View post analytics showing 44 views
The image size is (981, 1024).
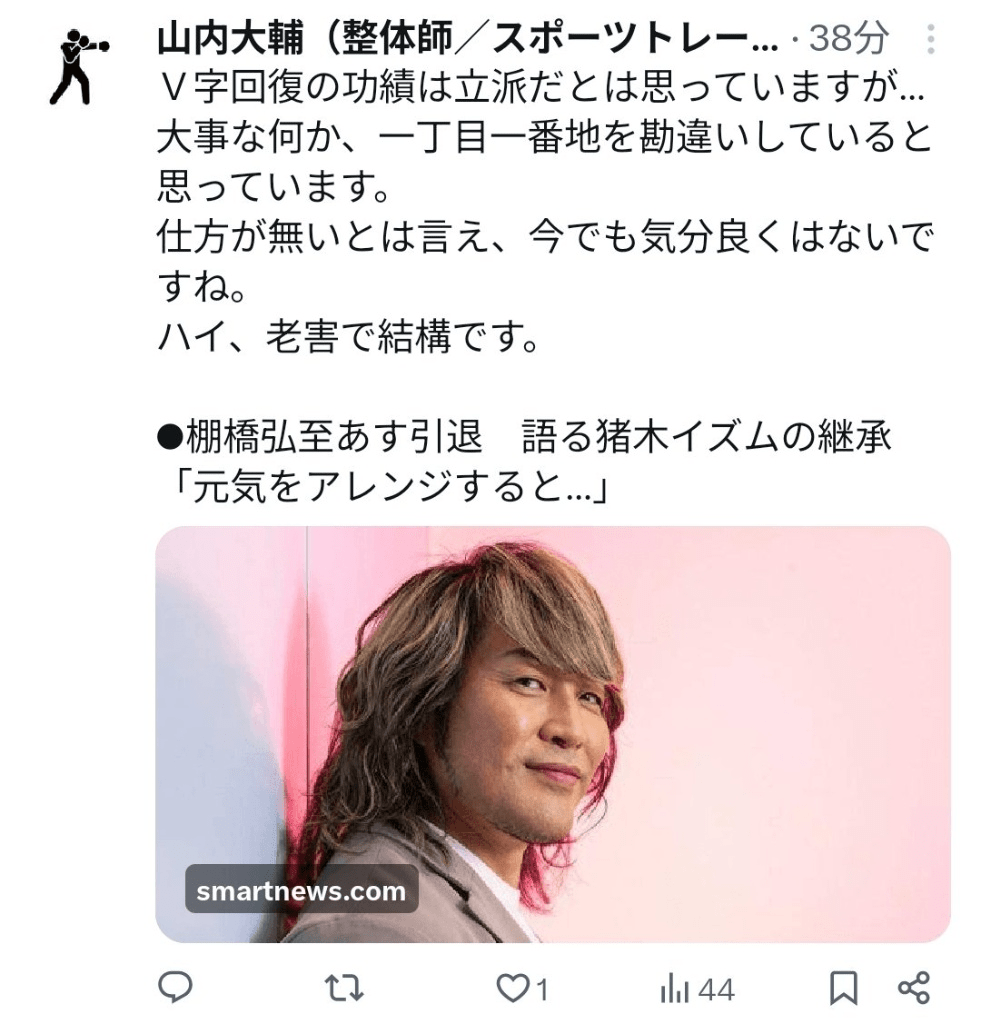pos(697,989)
